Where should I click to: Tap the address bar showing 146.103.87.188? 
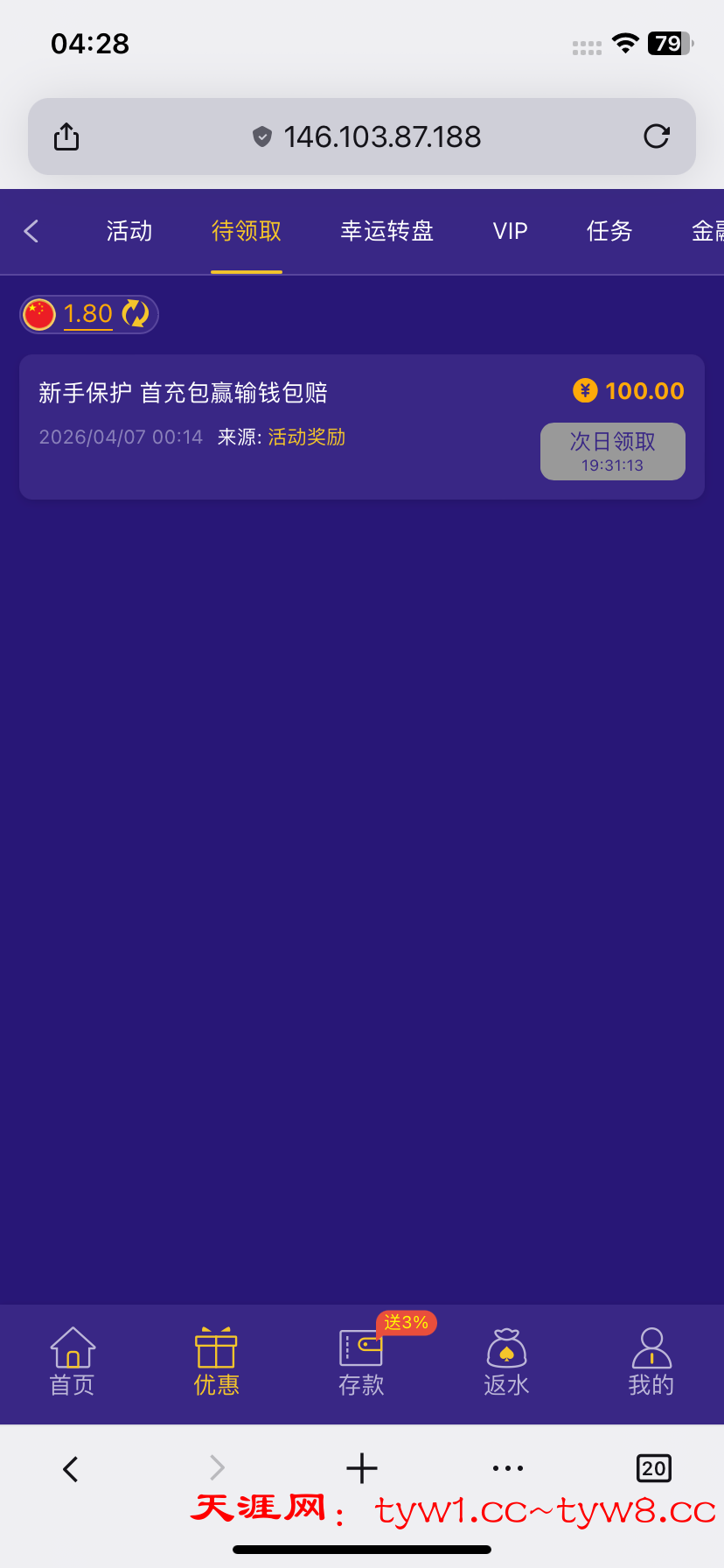coord(367,136)
